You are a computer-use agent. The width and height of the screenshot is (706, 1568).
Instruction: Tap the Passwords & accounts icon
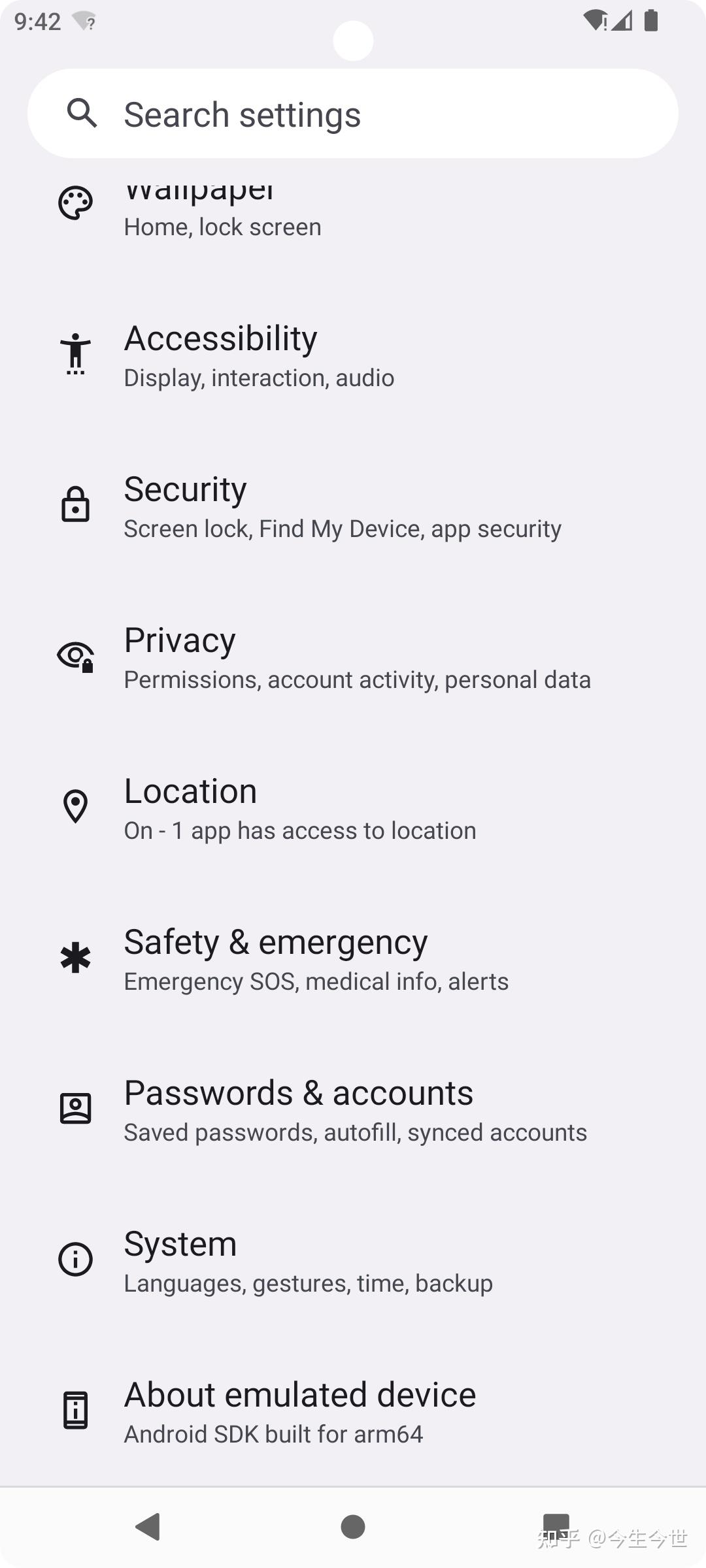[74, 1108]
